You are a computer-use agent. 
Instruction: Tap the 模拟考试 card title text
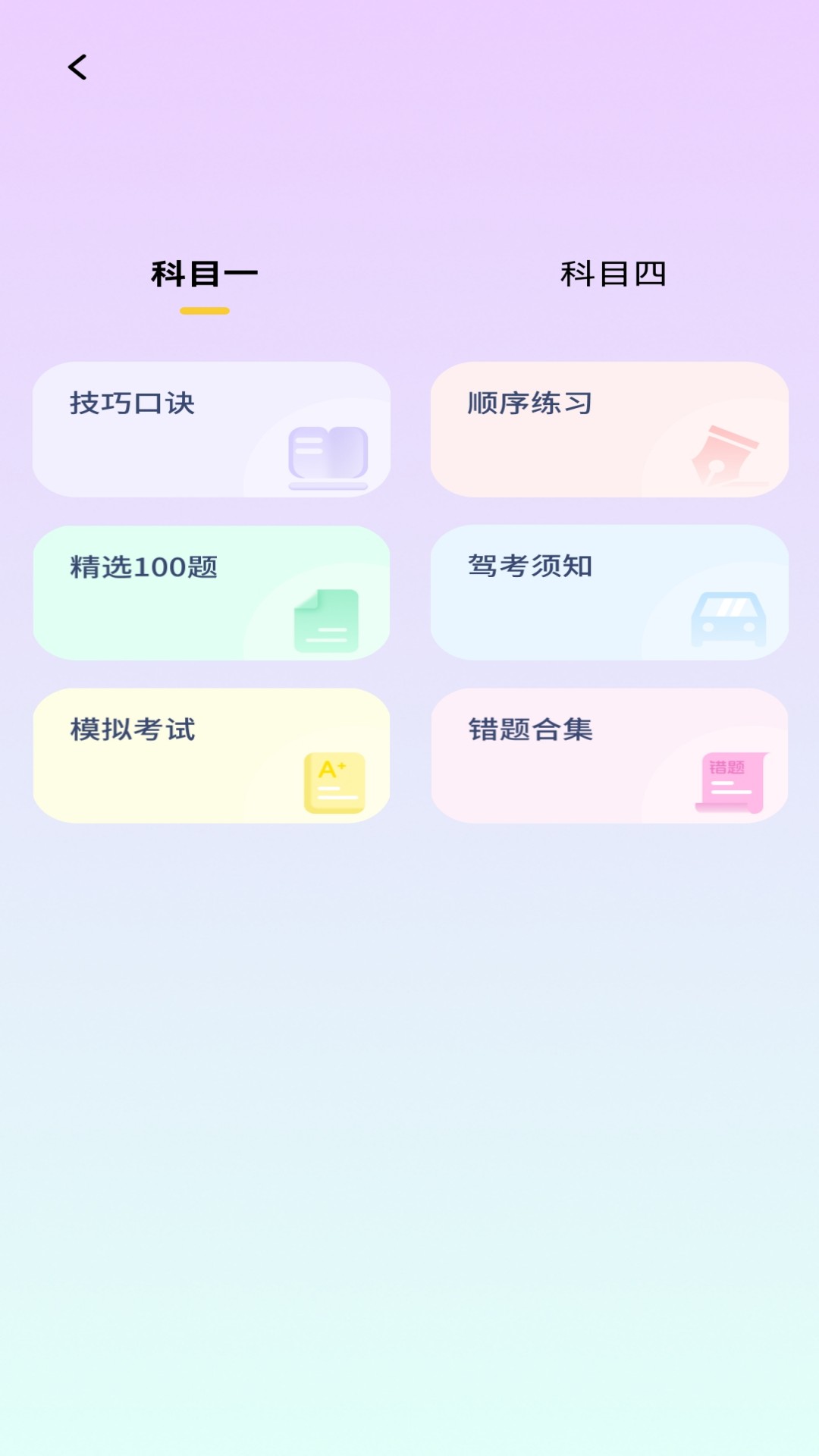(x=130, y=729)
